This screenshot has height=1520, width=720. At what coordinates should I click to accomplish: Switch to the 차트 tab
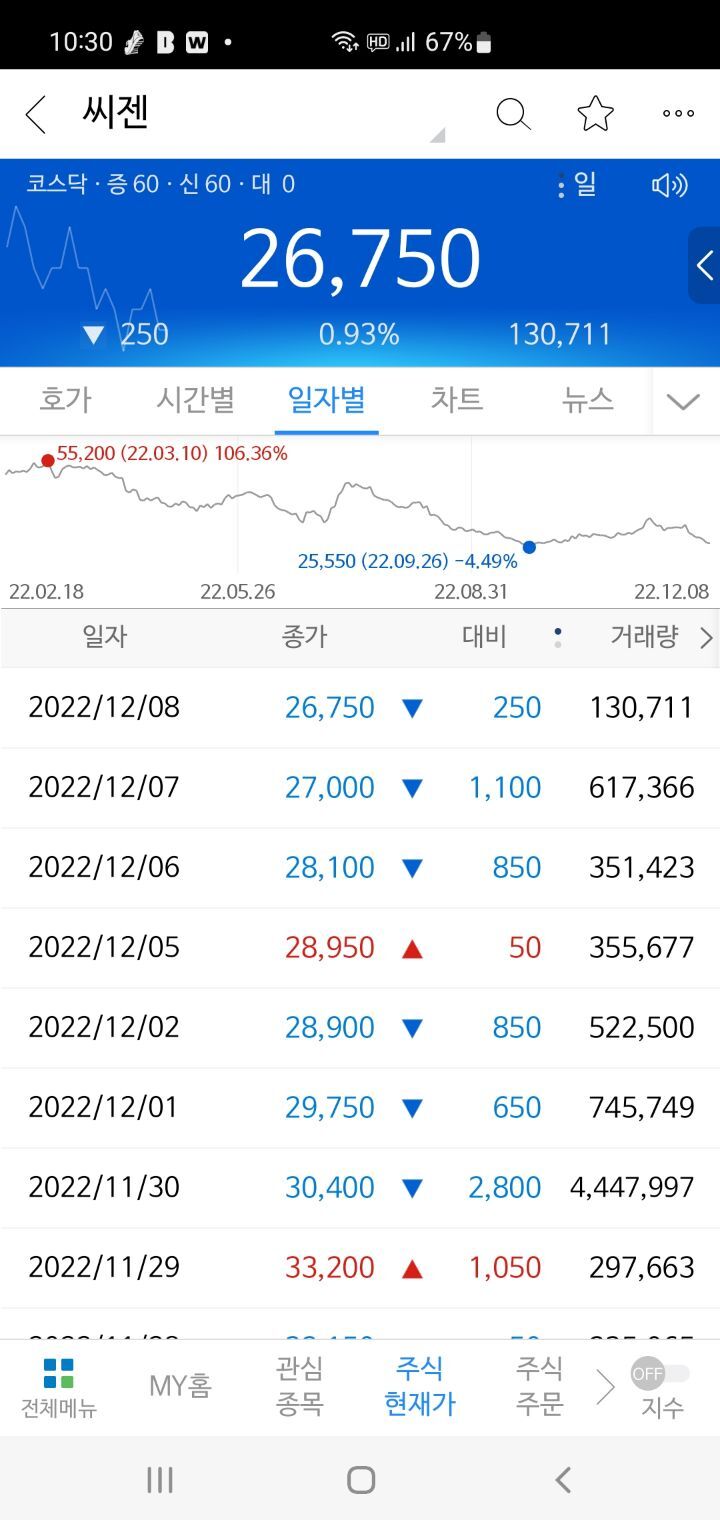(x=457, y=400)
